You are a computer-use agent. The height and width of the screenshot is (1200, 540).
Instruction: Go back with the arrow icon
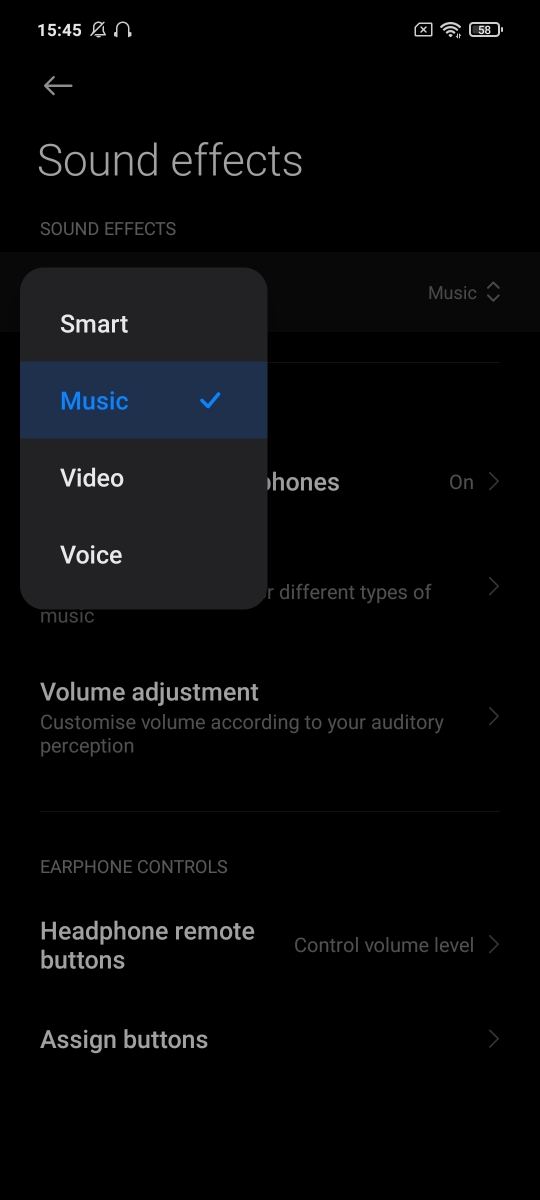[x=58, y=86]
